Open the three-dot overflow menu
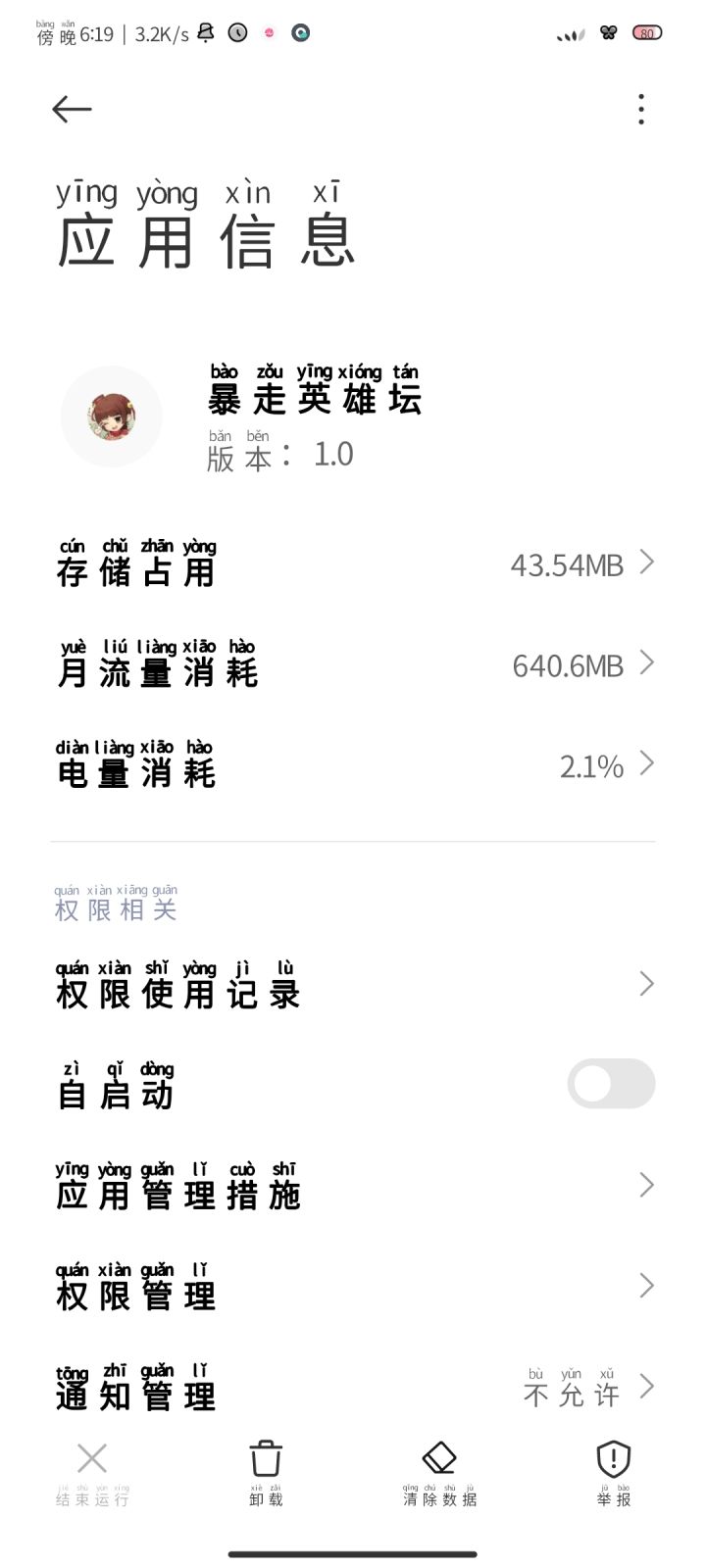706x1568 pixels. [x=640, y=109]
